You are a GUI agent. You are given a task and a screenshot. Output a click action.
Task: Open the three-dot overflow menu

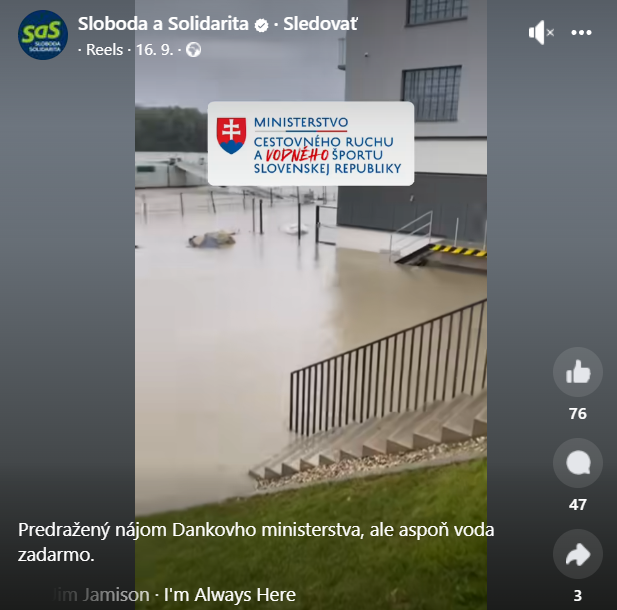coord(582,33)
